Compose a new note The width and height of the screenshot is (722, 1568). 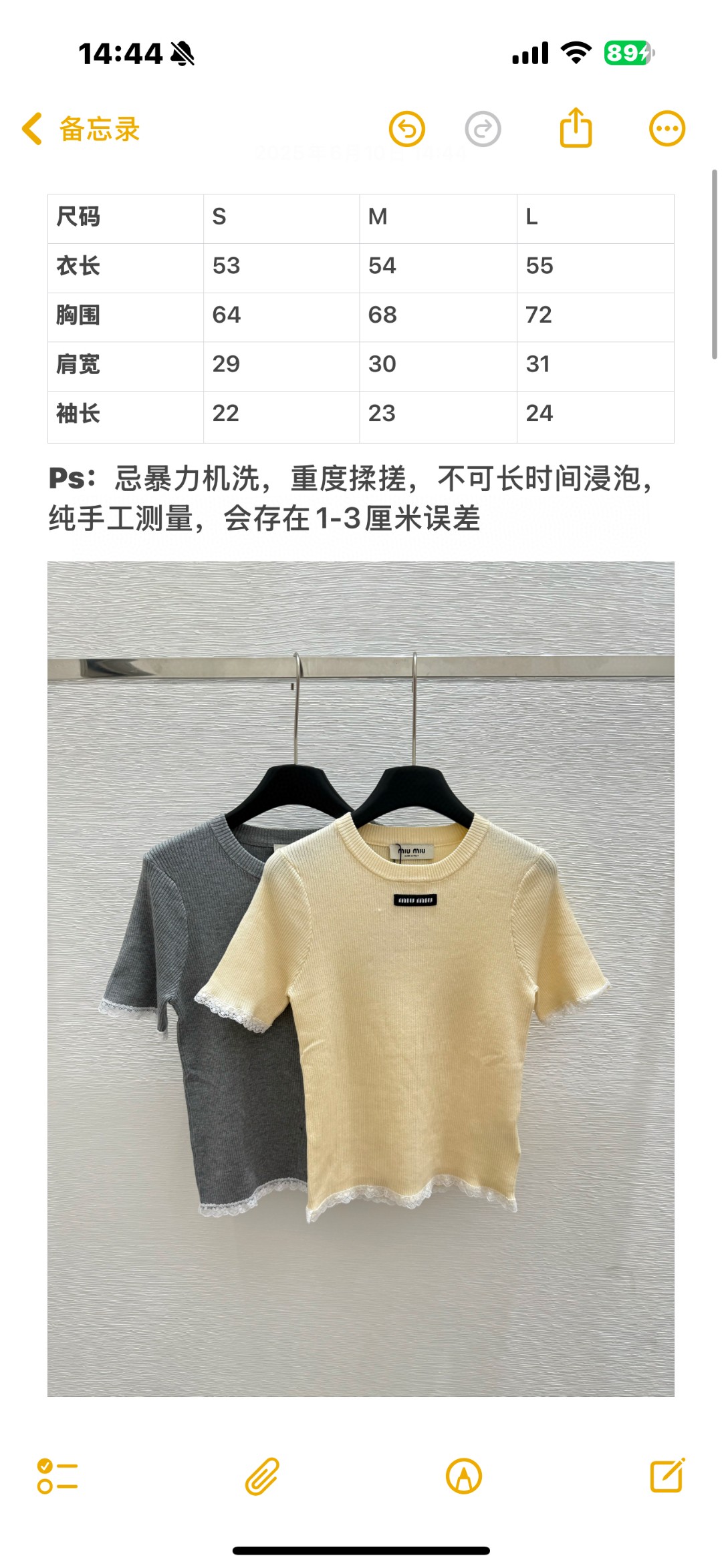pos(668,1475)
